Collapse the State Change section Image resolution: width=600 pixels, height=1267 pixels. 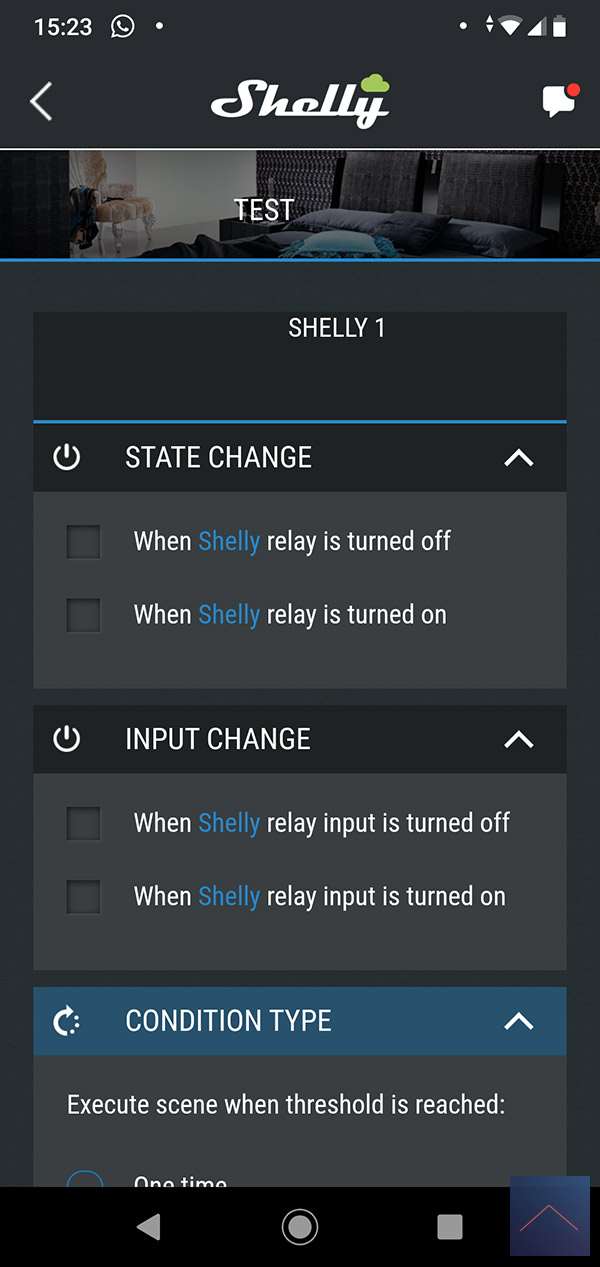tap(518, 458)
